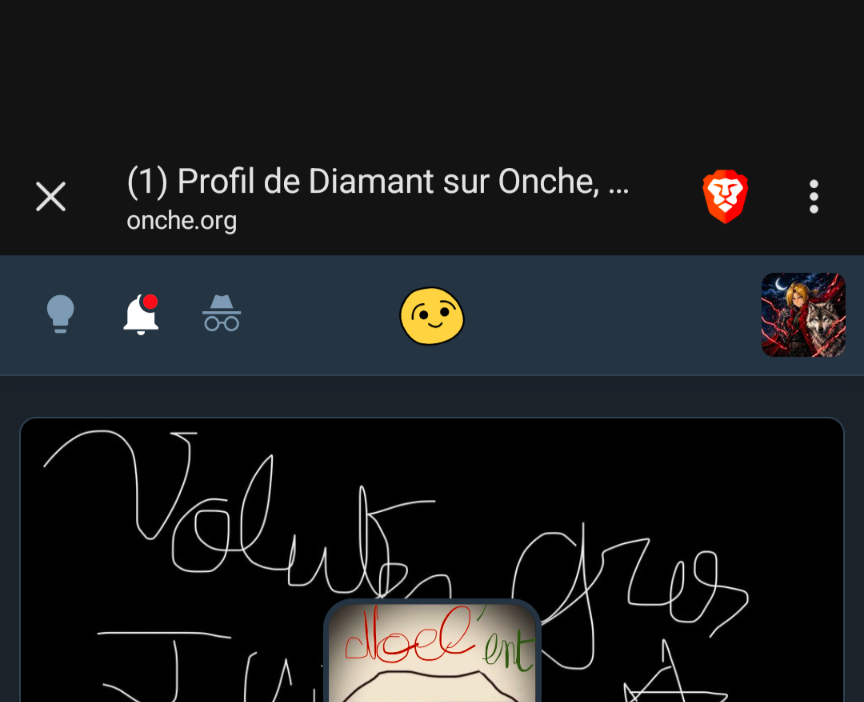Open the user avatar menu
Image resolution: width=864 pixels, height=702 pixels.
tap(803, 315)
